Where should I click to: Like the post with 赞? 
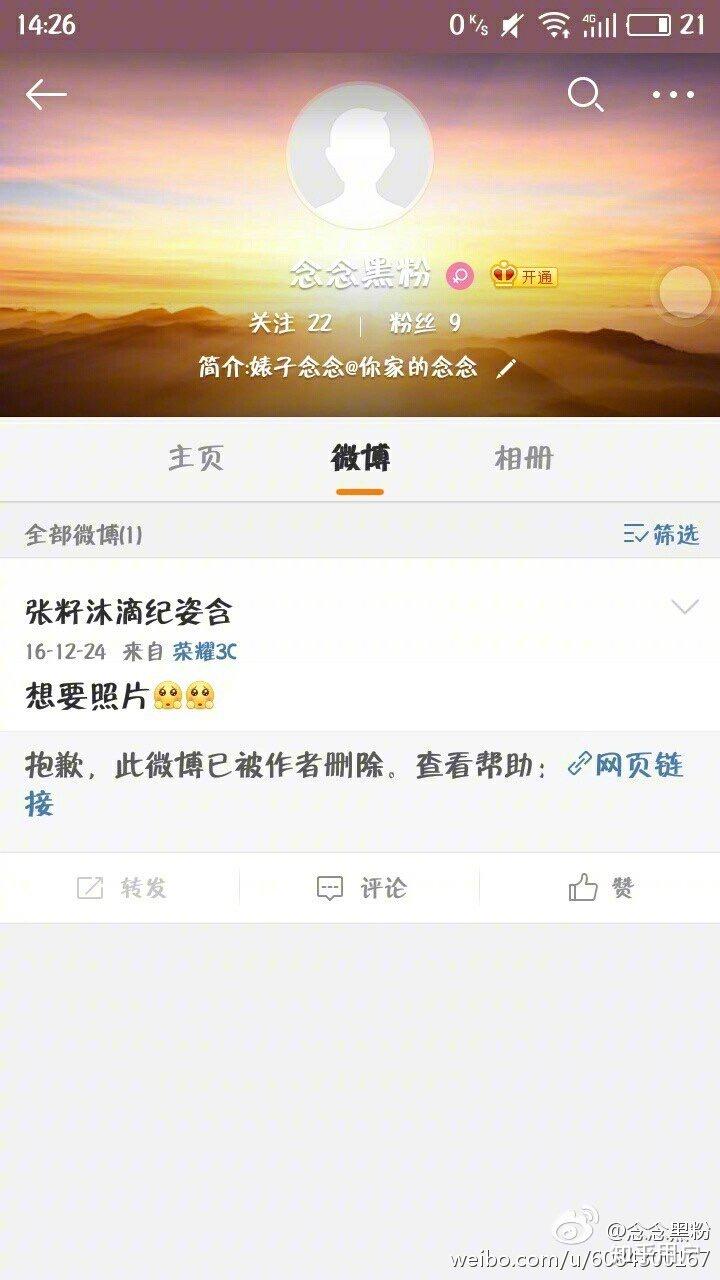tap(600, 888)
